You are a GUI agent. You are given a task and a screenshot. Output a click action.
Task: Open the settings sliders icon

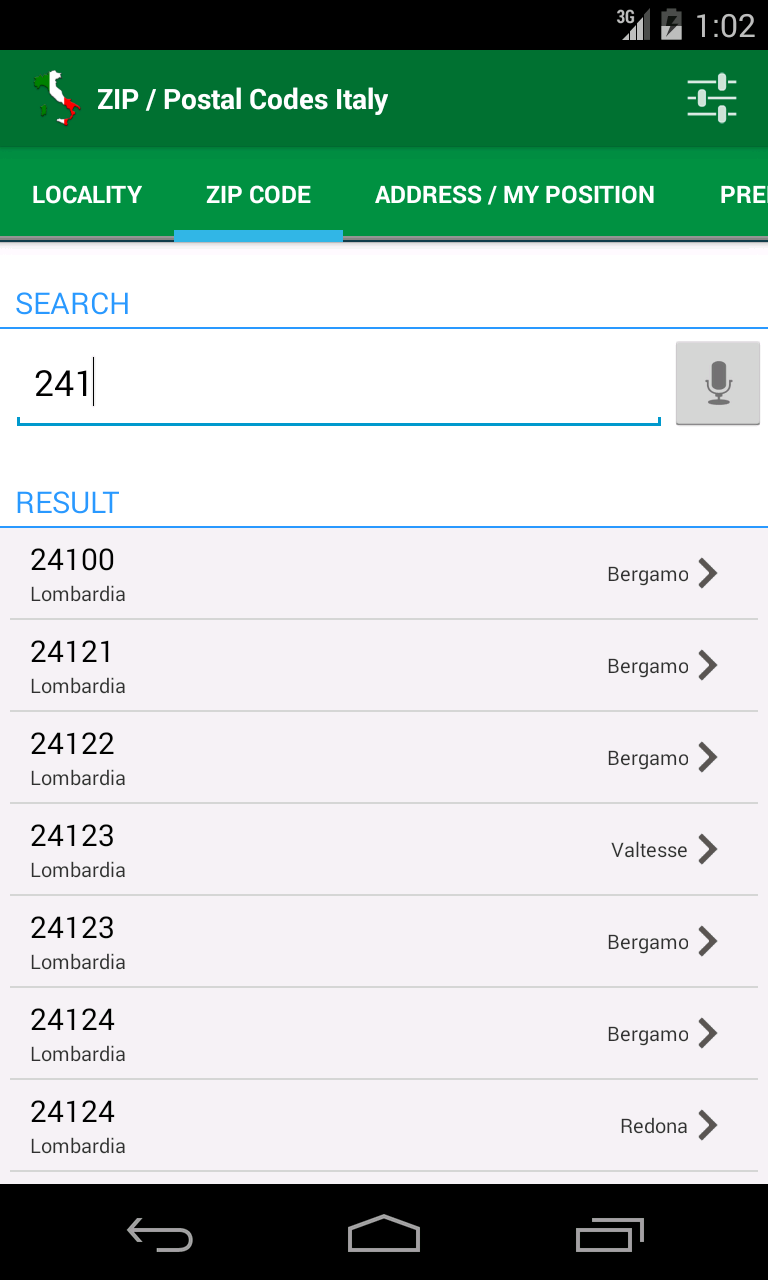pos(711,99)
